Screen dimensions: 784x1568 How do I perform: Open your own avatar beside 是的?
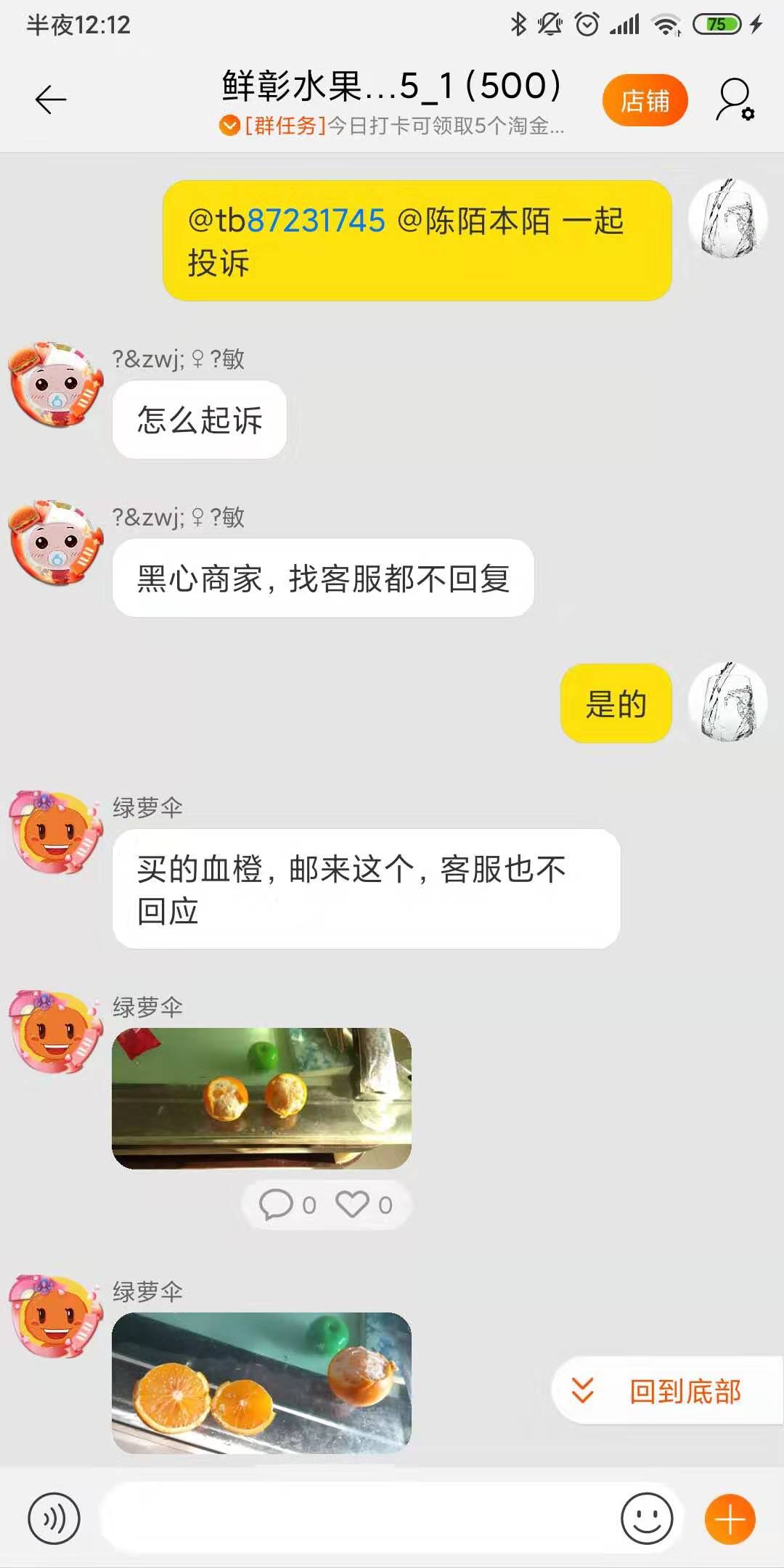coord(727,703)
